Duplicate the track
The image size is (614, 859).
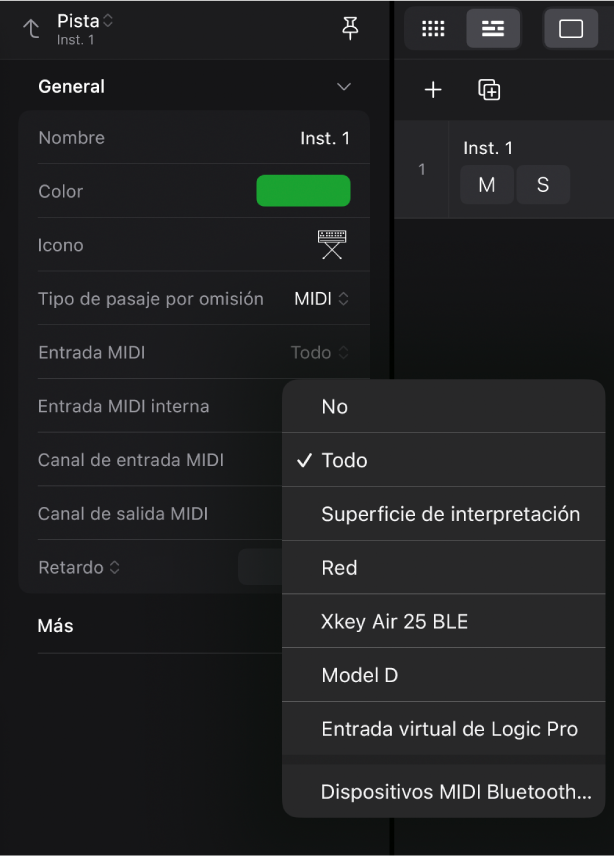point(489,90)
